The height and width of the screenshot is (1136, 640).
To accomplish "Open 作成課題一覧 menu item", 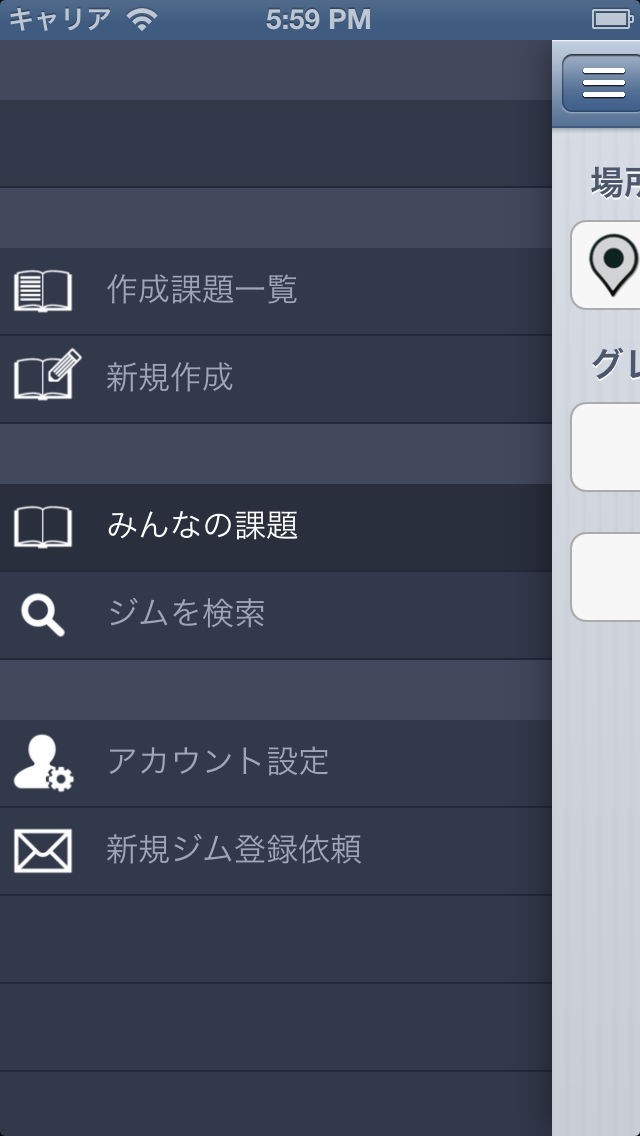I will tap(202, 291).
